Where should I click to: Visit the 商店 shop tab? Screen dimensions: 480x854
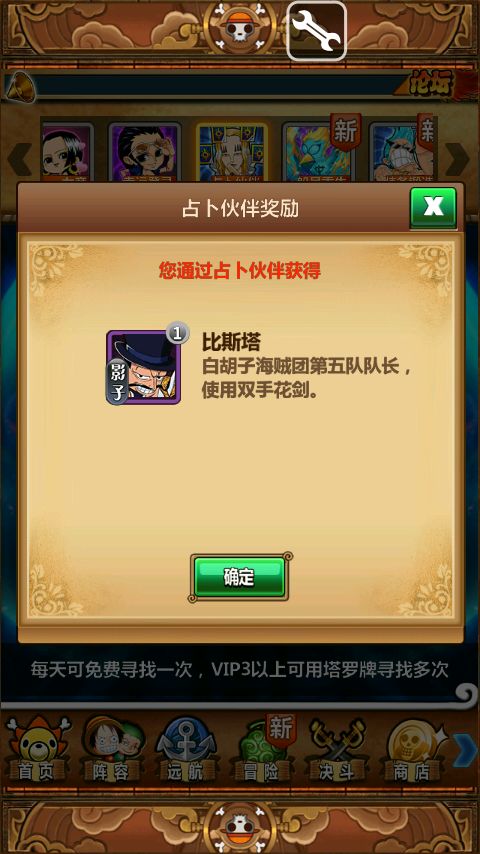coord(414,750)
